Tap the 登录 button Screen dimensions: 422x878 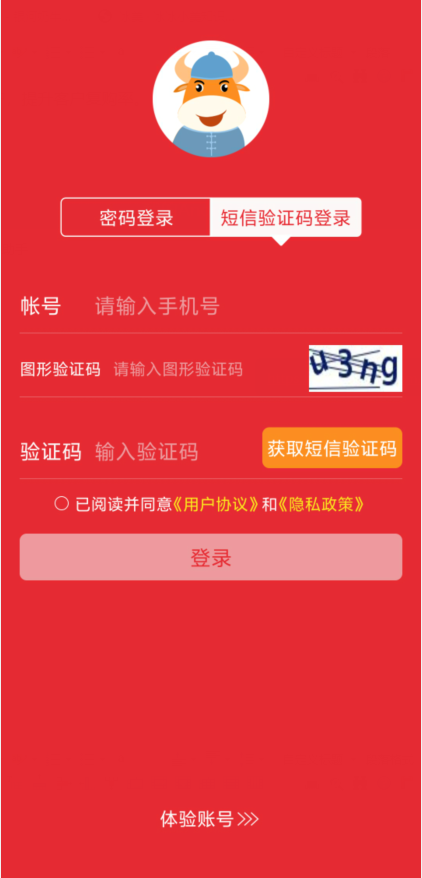[x=211, y=557]
